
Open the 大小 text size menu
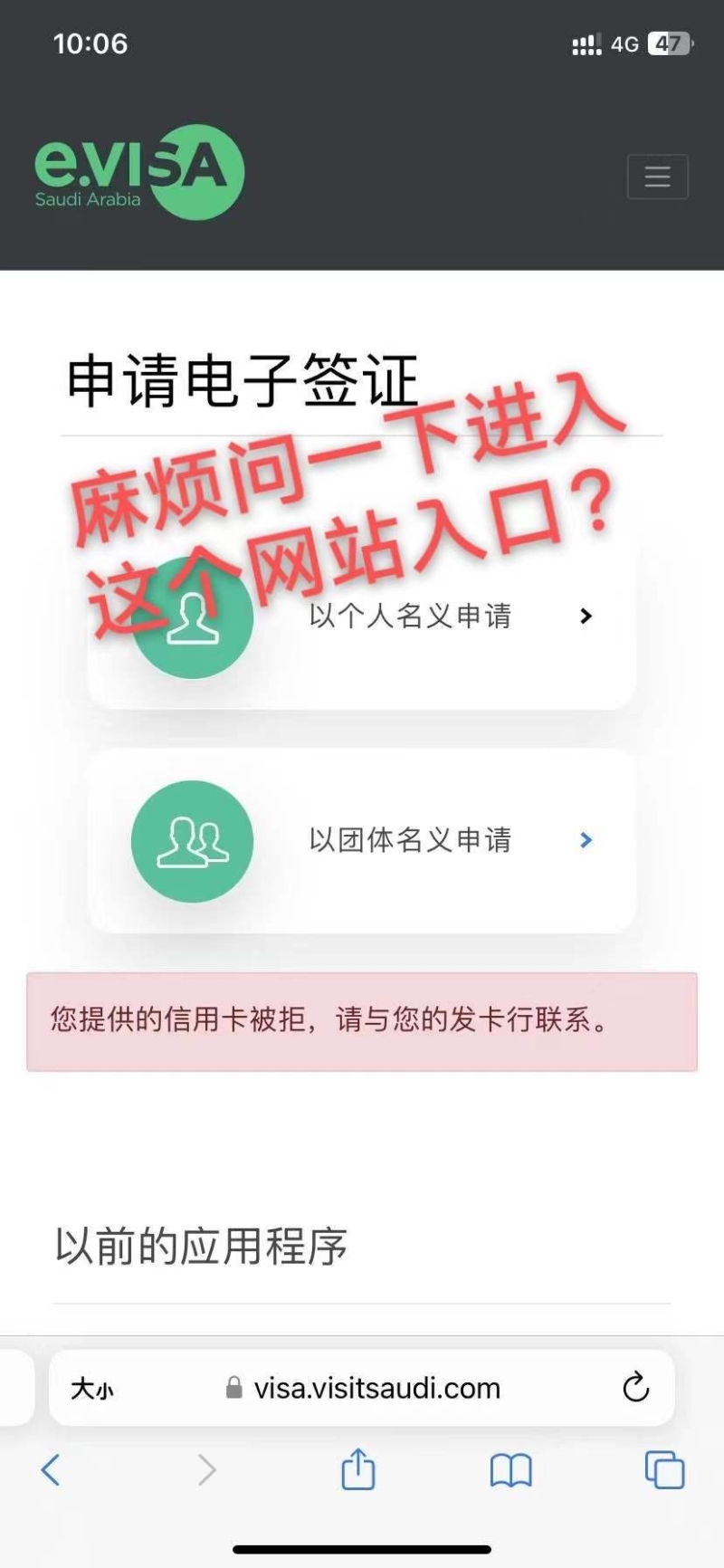pyautogui.click(x=92, y=1389)
